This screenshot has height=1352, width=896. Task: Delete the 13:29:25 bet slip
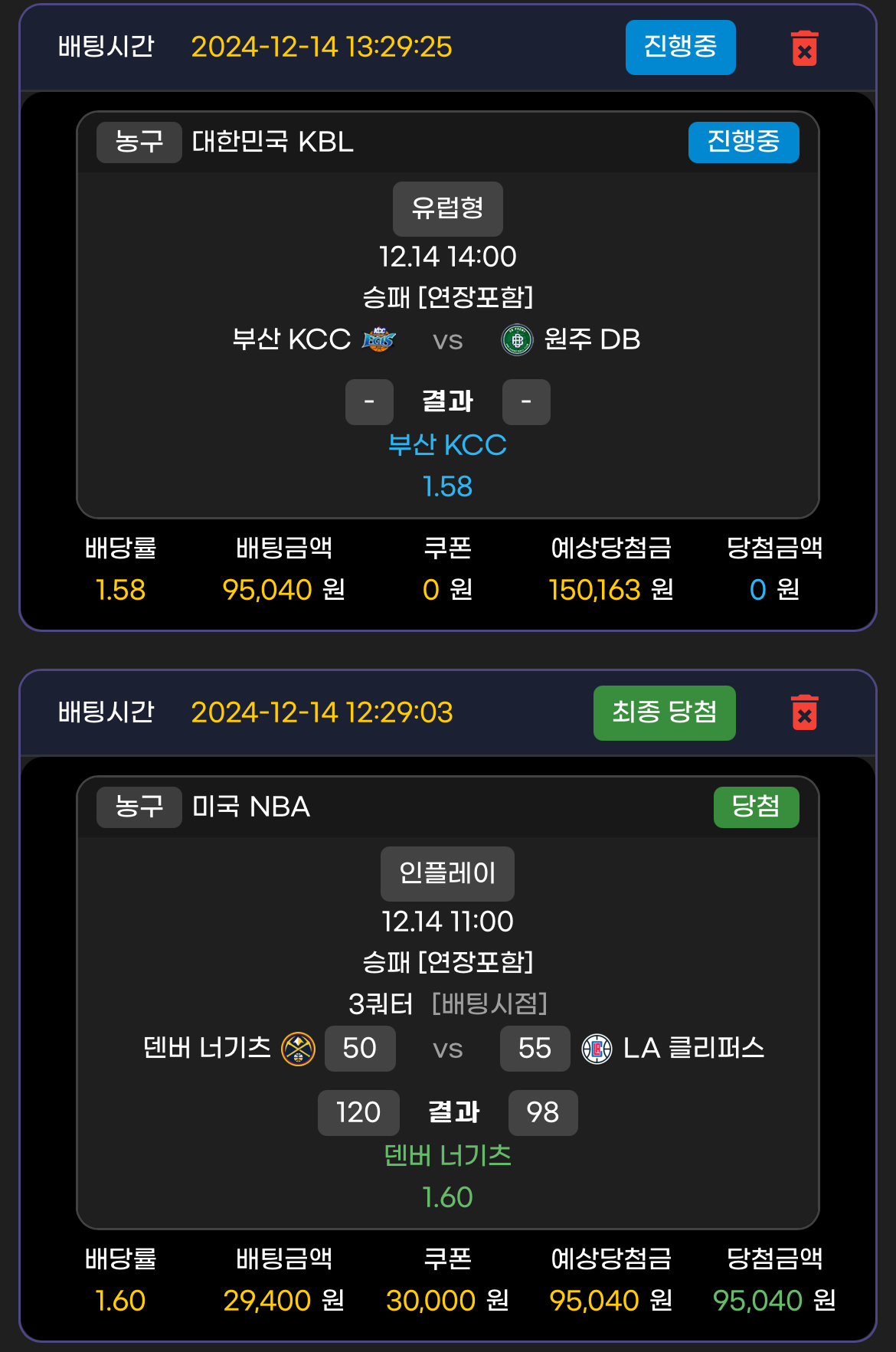point(804,48)
